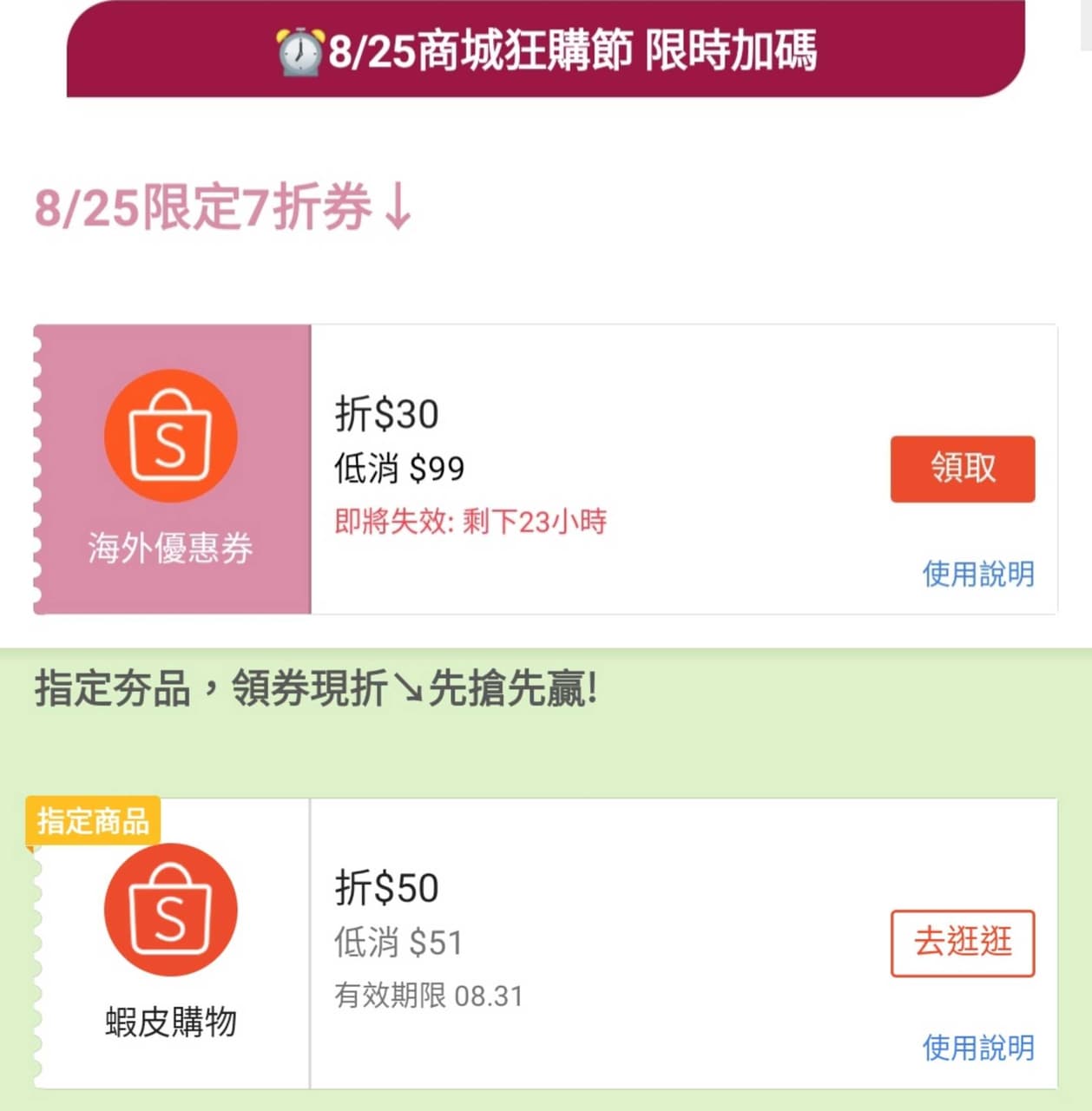The width and height of the screenshot is (1092, 1111).
Task: Claim the 折$30 overseas coupon with 領取
Action: click(x=962, y=469)
